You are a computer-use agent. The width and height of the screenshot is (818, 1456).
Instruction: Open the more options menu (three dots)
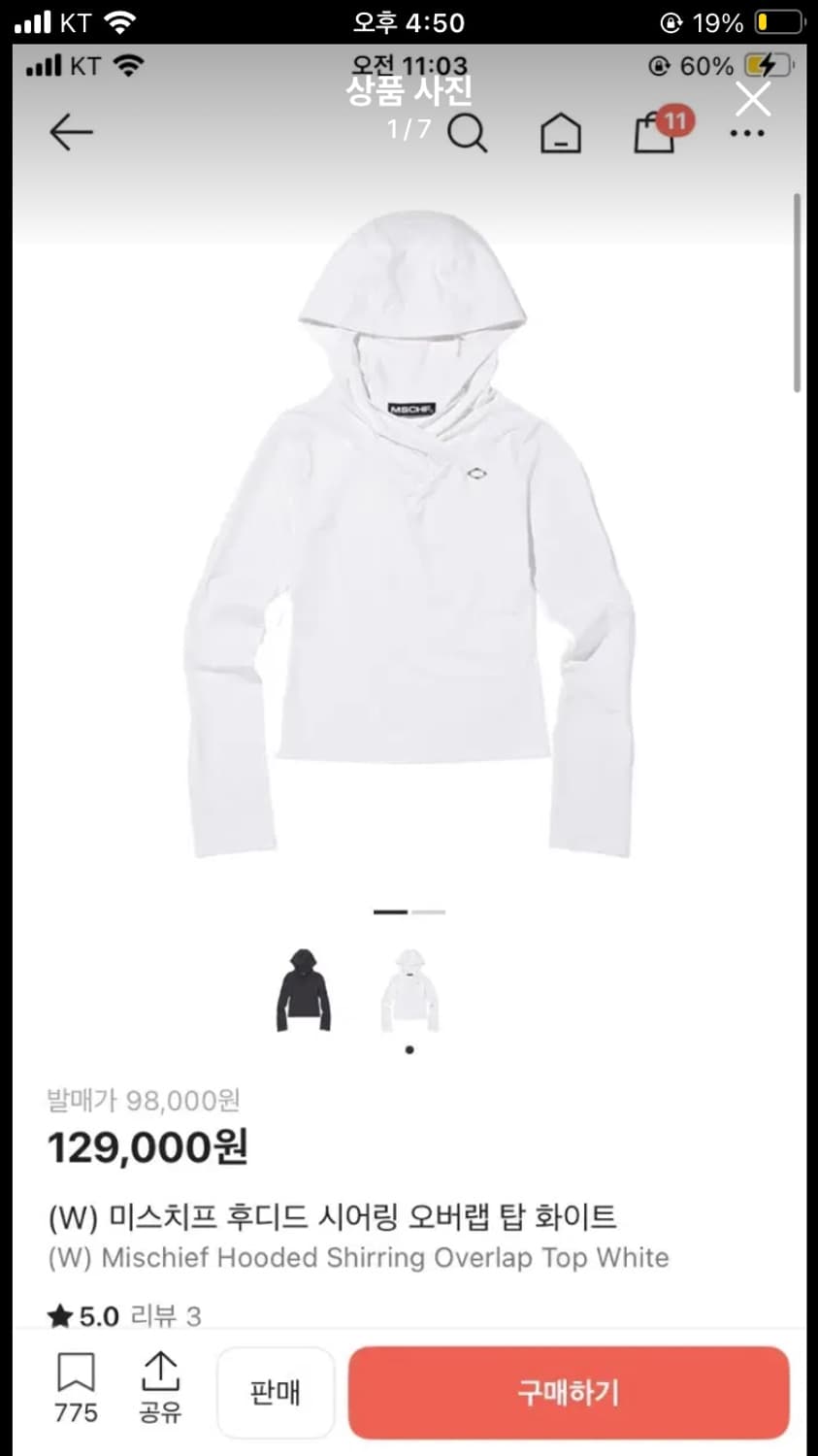746,133
